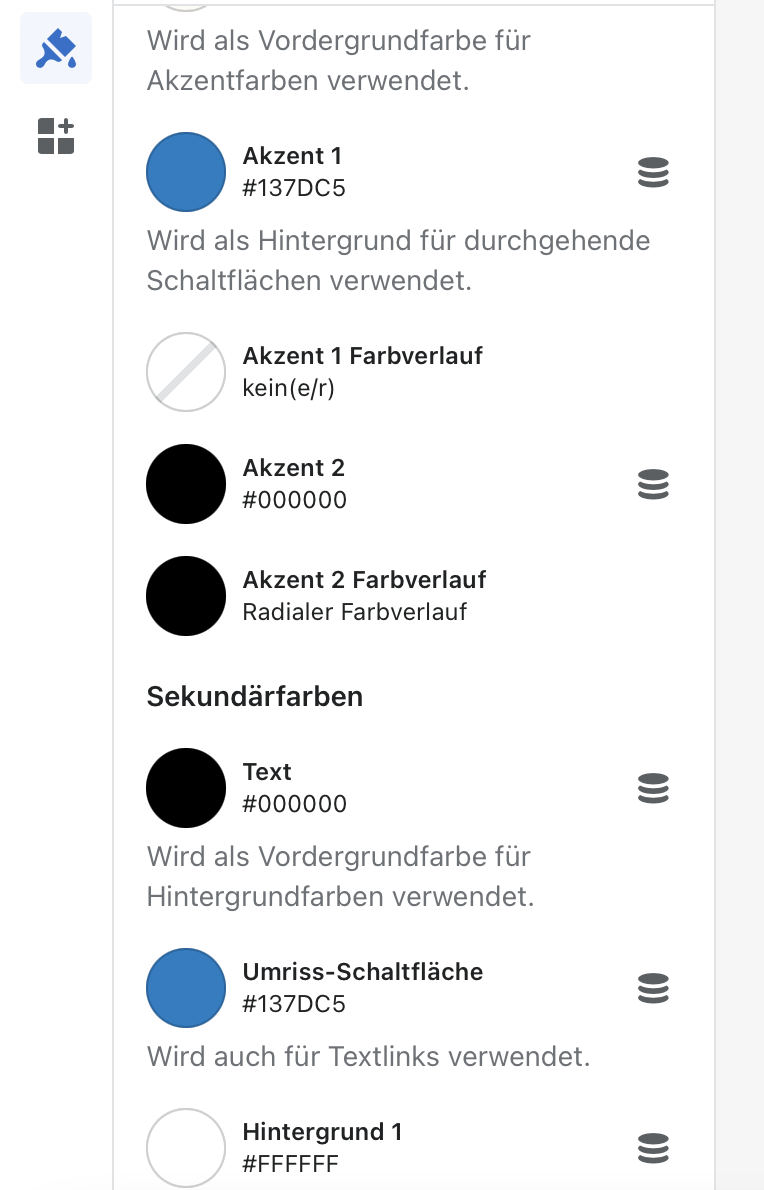Open the dynamic source icon for Umriss-Schaltfläche
Screen dimensions: 764x1190
(653, 989)
